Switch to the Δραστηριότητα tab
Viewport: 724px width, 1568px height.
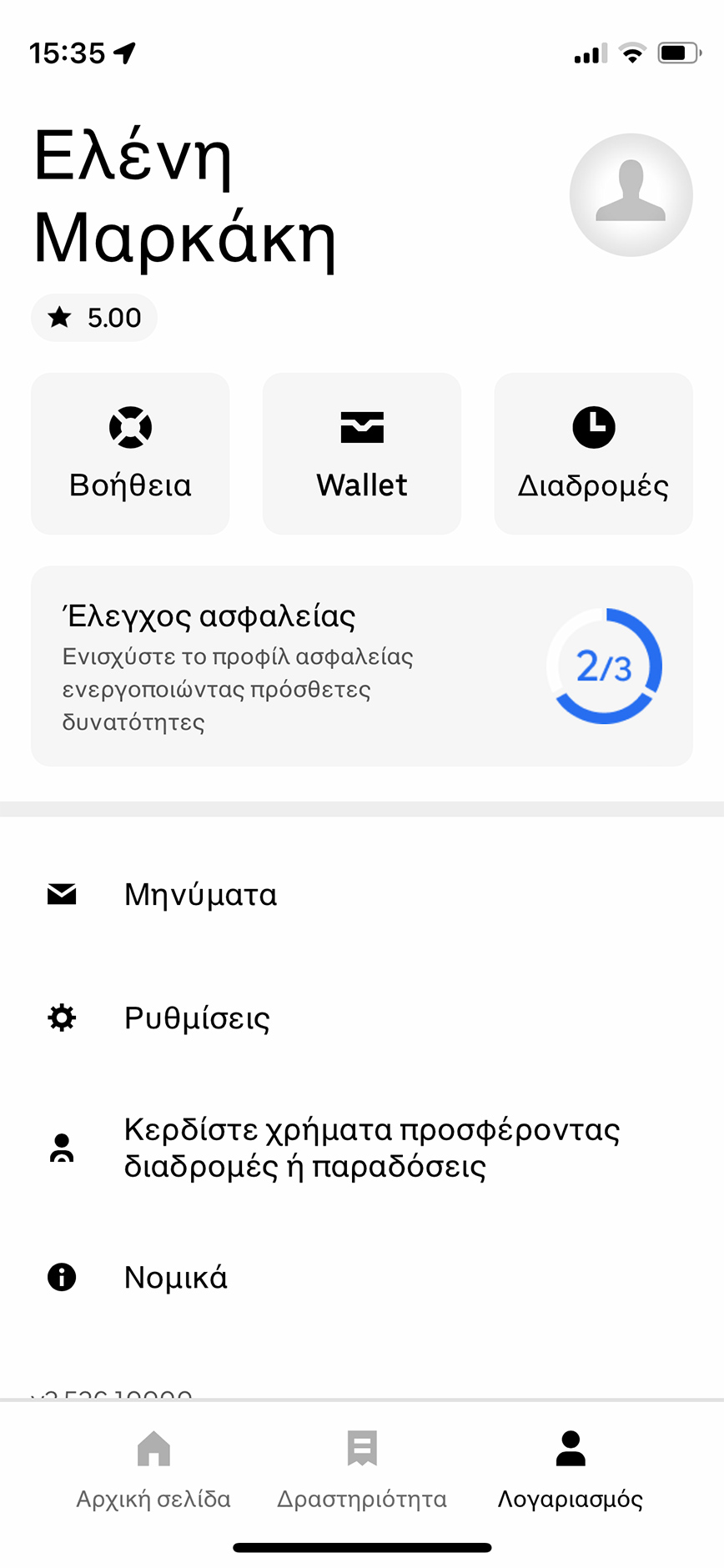click(x=362, y=1468)
